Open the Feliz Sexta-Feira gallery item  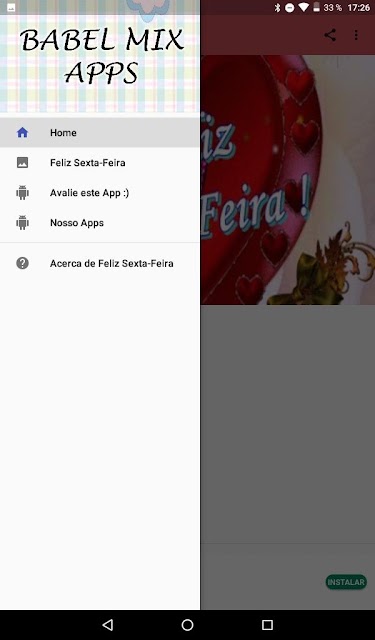(100, 162)
